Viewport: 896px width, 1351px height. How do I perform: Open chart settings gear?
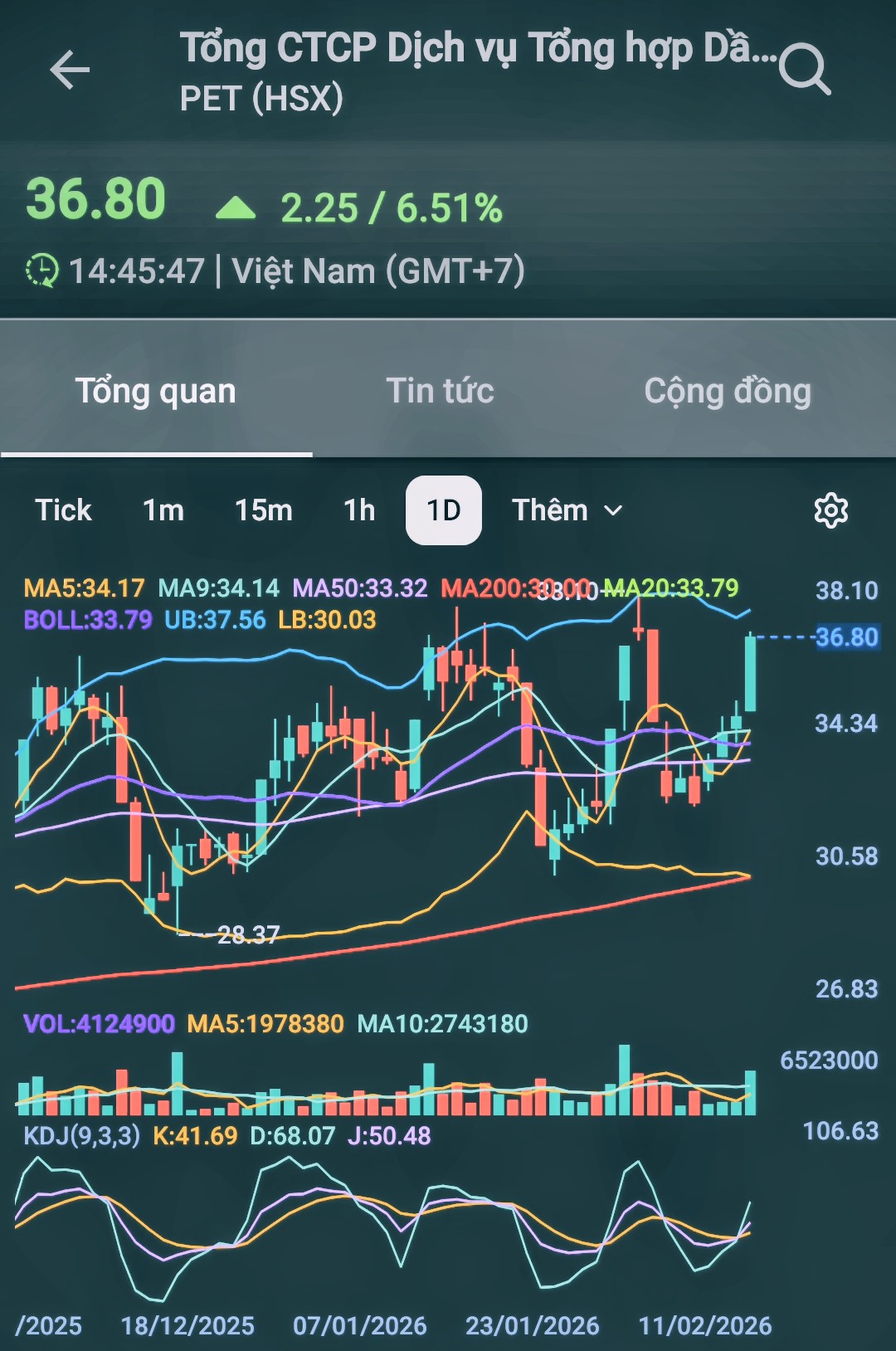click(830, 510)
